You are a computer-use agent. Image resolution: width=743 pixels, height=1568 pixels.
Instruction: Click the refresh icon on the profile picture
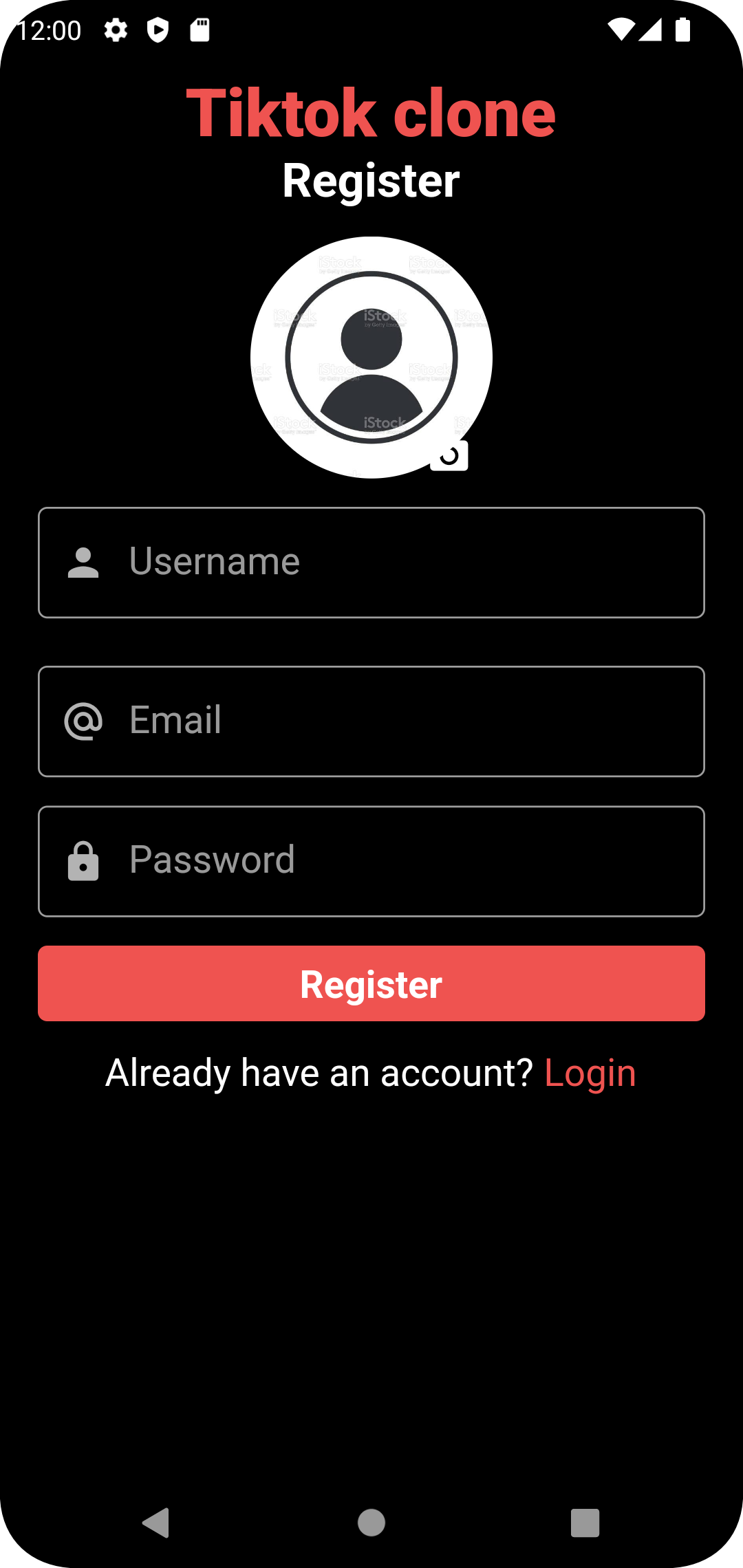coord(449,455)
